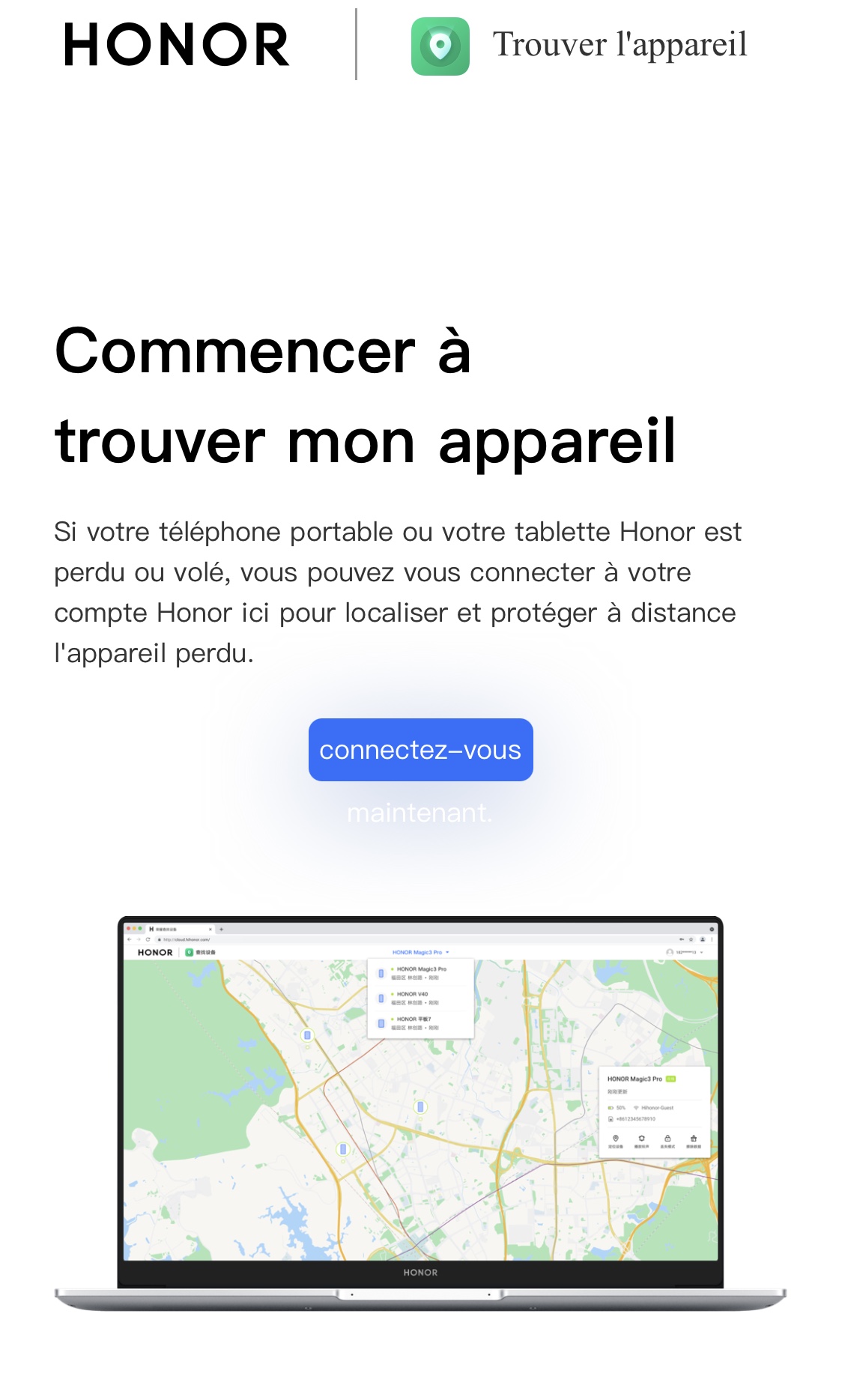842x1400 pixels.
Task: Click the phone icon beside HONOR V40
Action: tap(381, 998)
